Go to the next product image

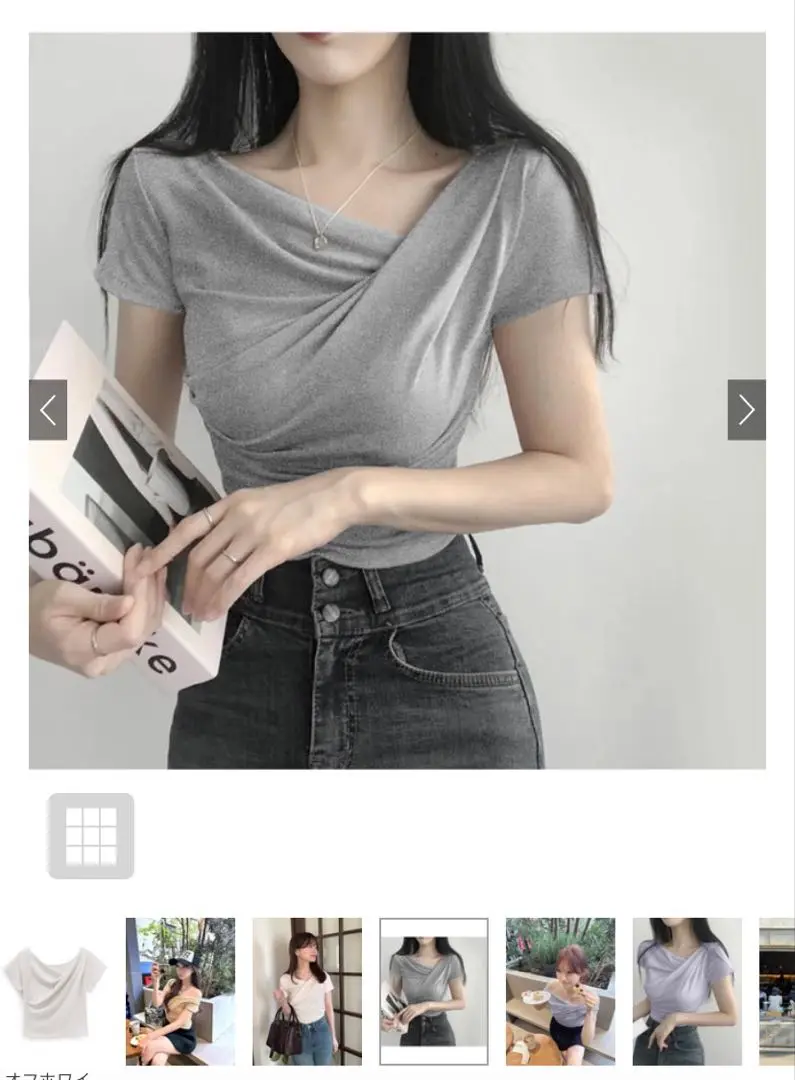click(x=746, y=410)
